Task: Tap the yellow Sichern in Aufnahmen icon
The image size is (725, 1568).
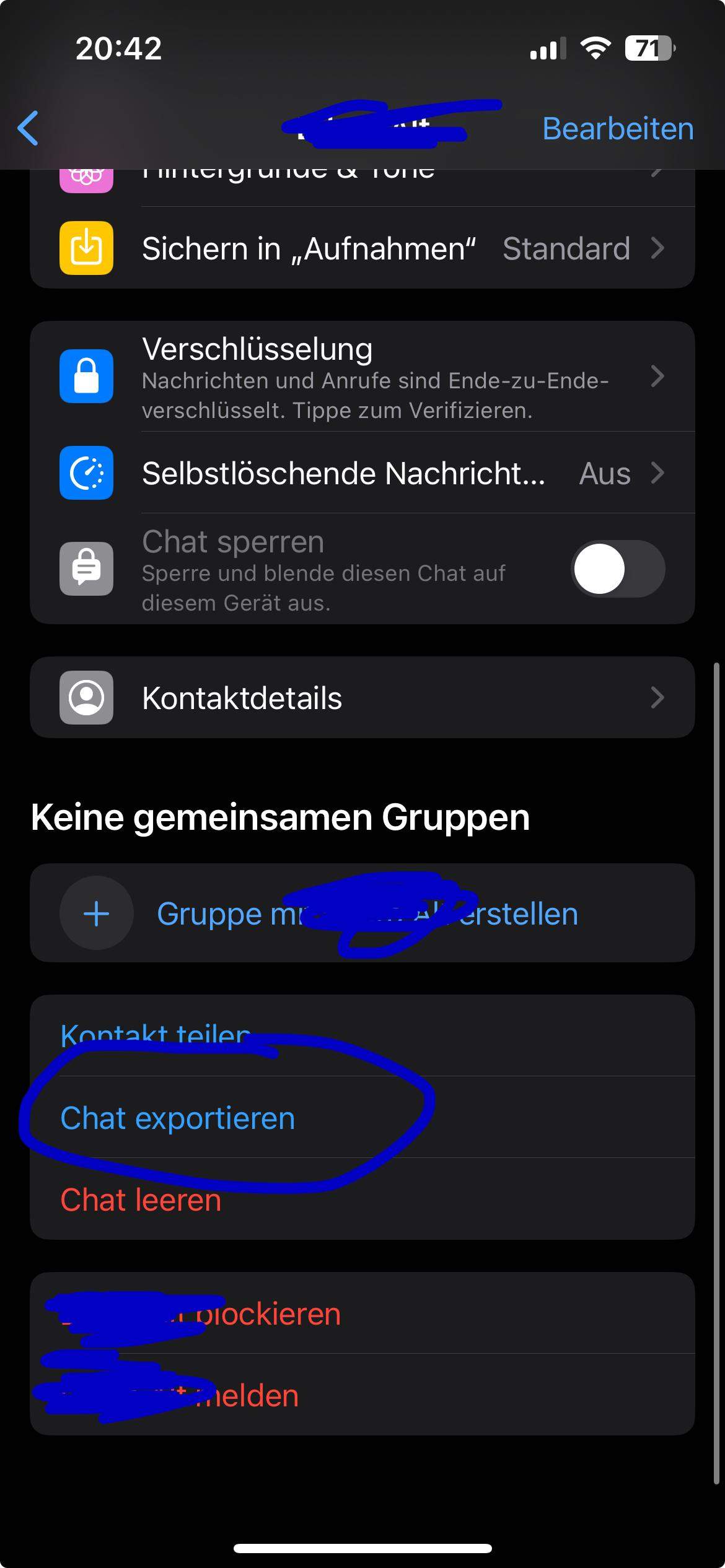Action: [x=86, y=248]
